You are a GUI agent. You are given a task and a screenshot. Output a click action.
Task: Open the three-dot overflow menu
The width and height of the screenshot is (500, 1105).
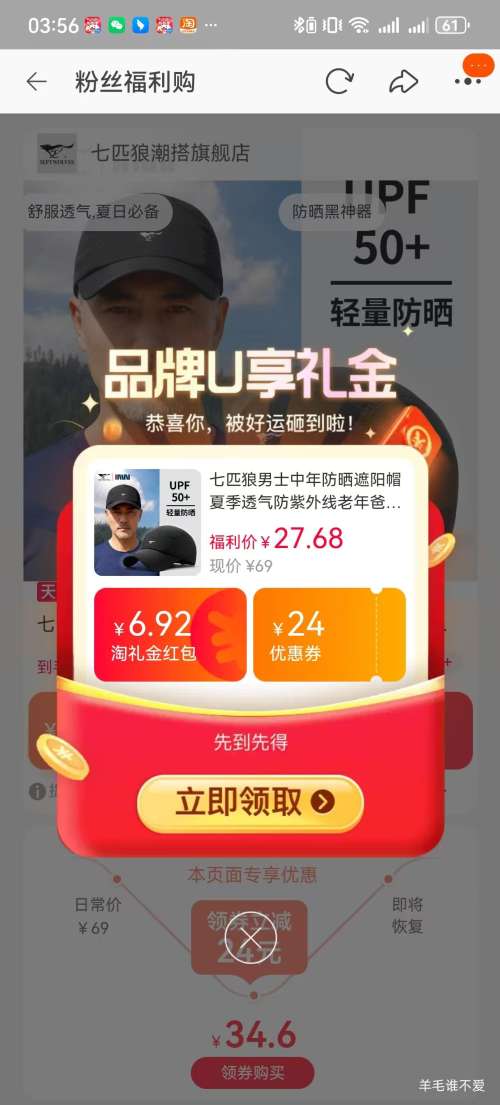click(x=468, y=82)
